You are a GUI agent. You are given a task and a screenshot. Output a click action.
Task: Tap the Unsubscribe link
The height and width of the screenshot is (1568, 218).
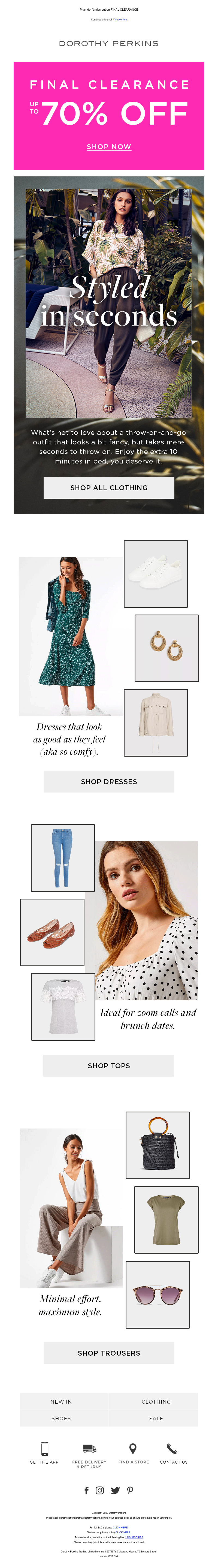tap(134, 1537)
